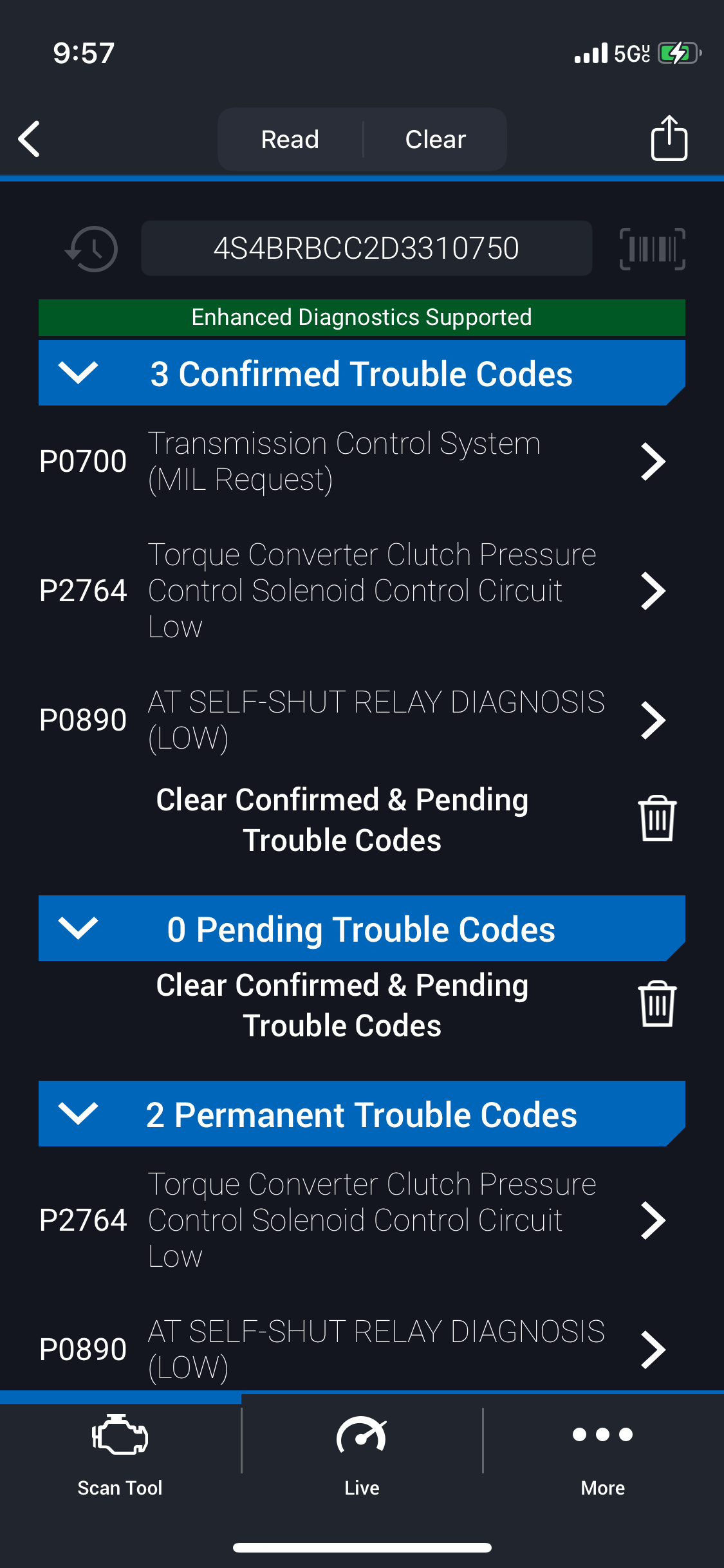
Task: Clear codes via trash under pending section
Action: coord(657,1004)
